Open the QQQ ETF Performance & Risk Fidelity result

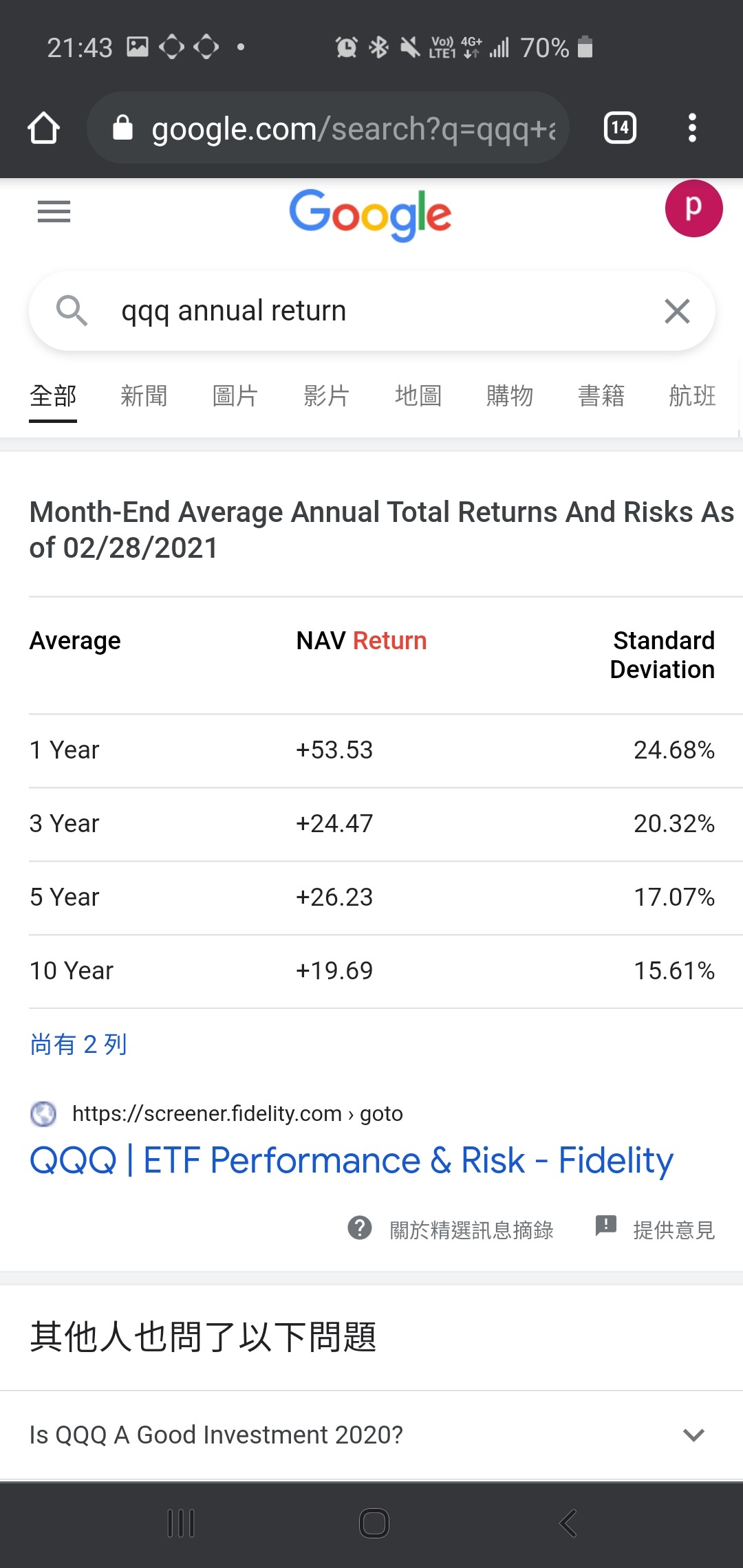[351, 1161]
